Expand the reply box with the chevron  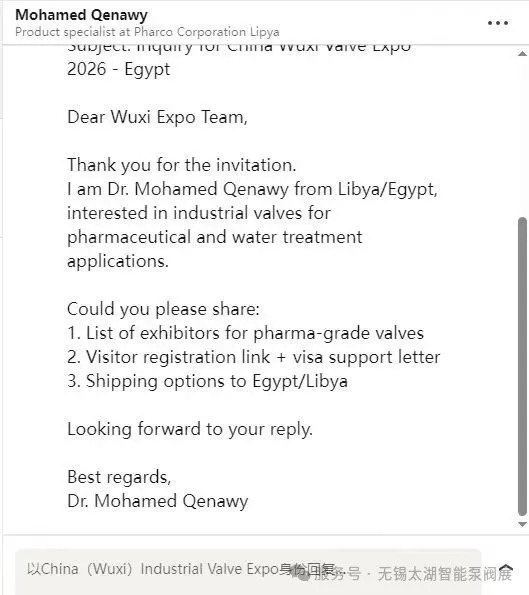pyautogui.click(x=505, y=568)
